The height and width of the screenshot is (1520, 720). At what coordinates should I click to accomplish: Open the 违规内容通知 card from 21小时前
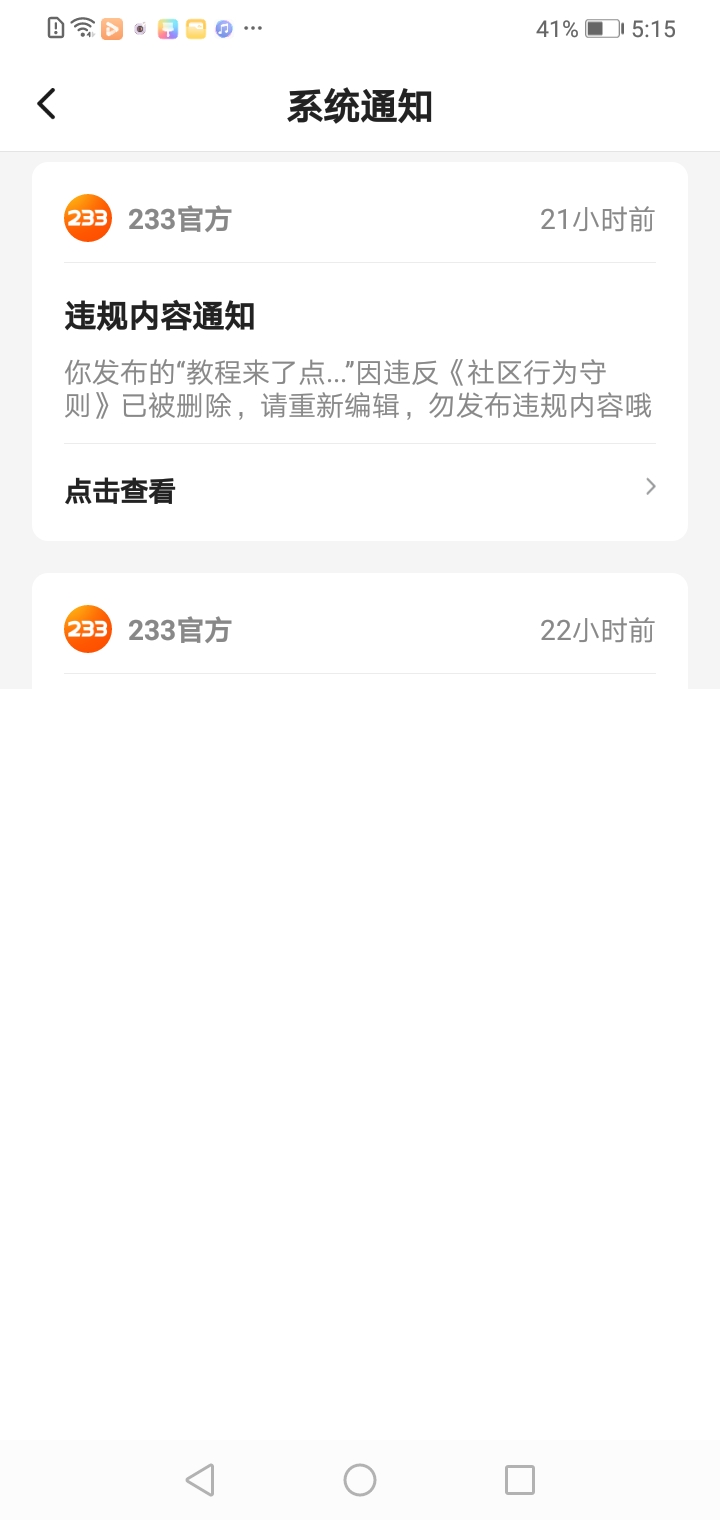[x=360, y=351]
